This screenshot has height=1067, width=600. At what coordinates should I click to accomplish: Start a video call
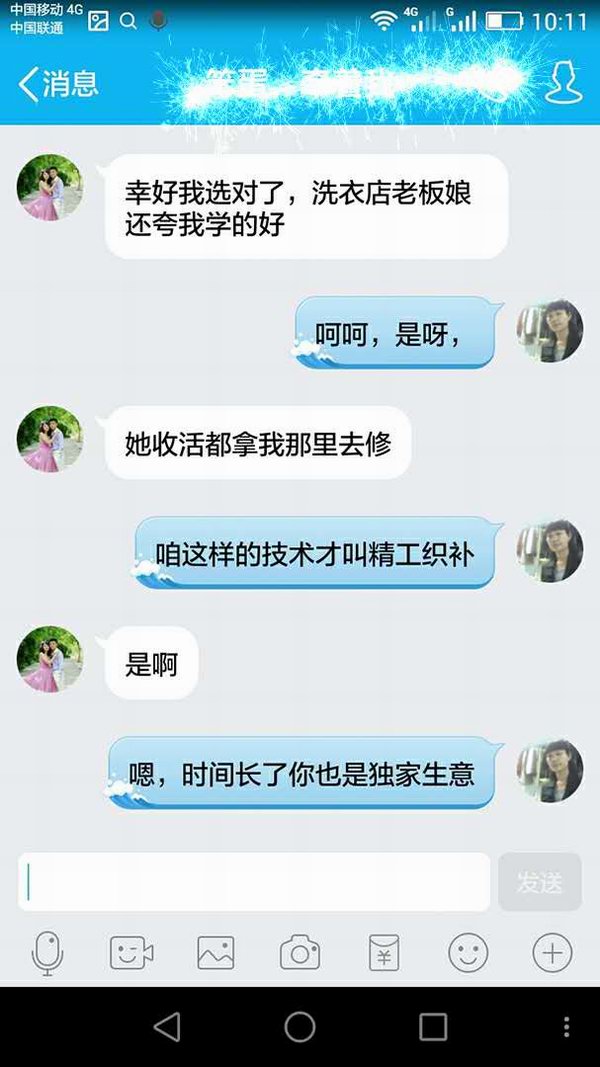pos(131,953)
